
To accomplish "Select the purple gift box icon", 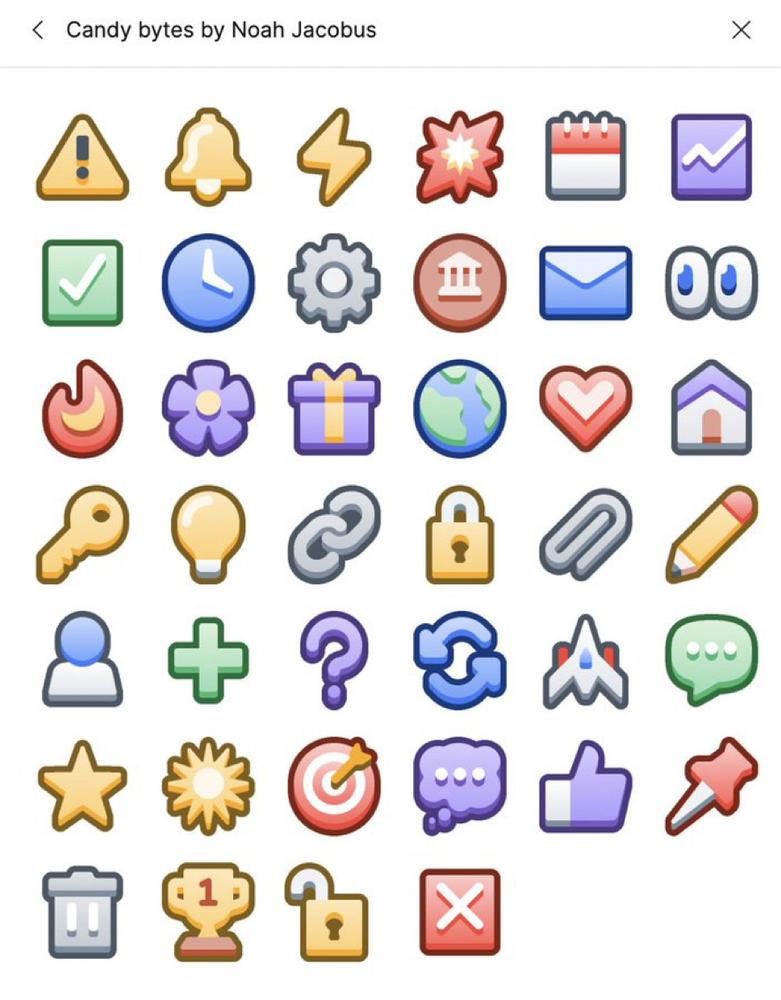I will 334,408.
